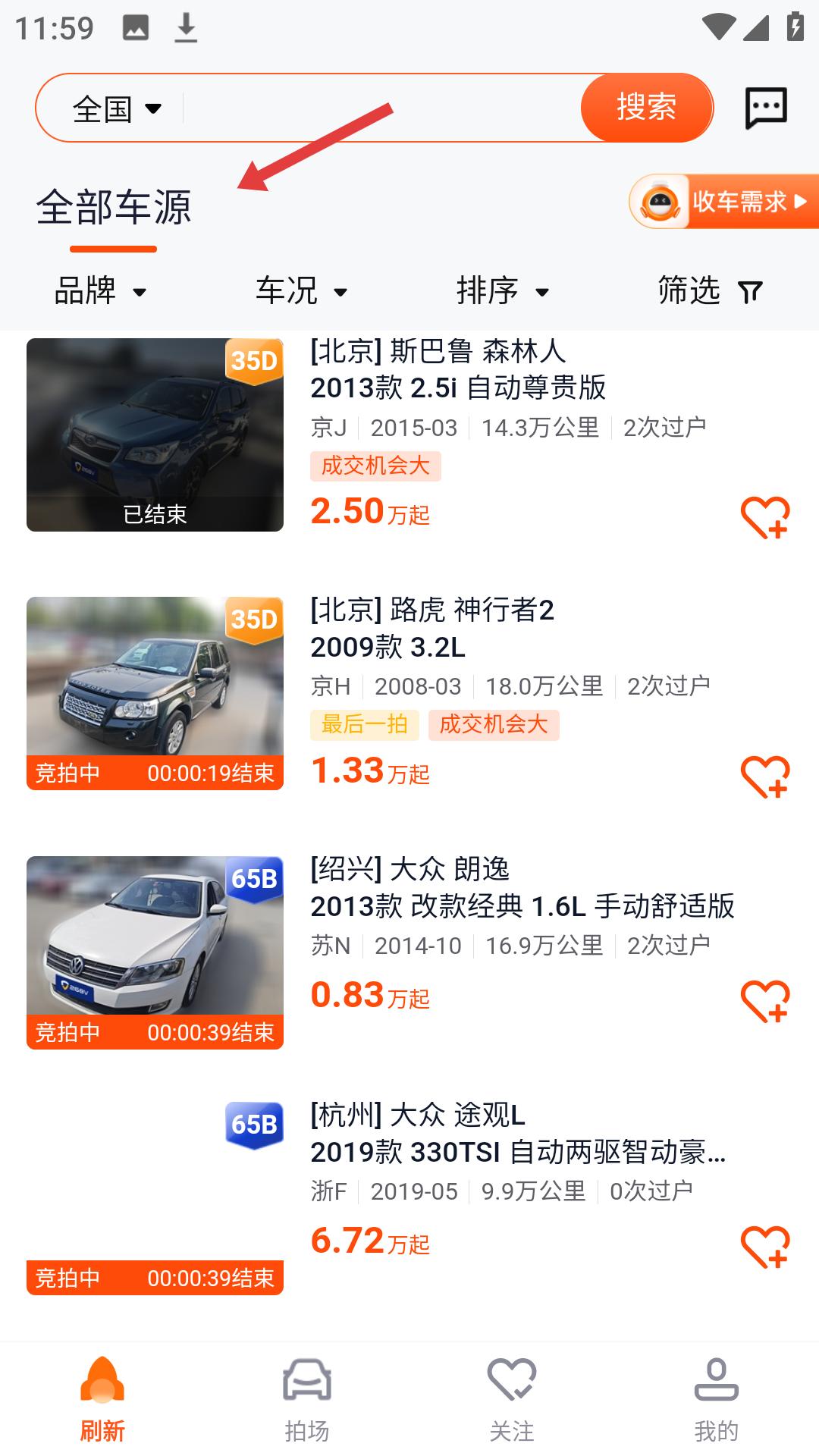This screenshot has width=819, height=1456.
Task: Favorite the 路虎 神行者2 car
Action: [x=764, y=777]
